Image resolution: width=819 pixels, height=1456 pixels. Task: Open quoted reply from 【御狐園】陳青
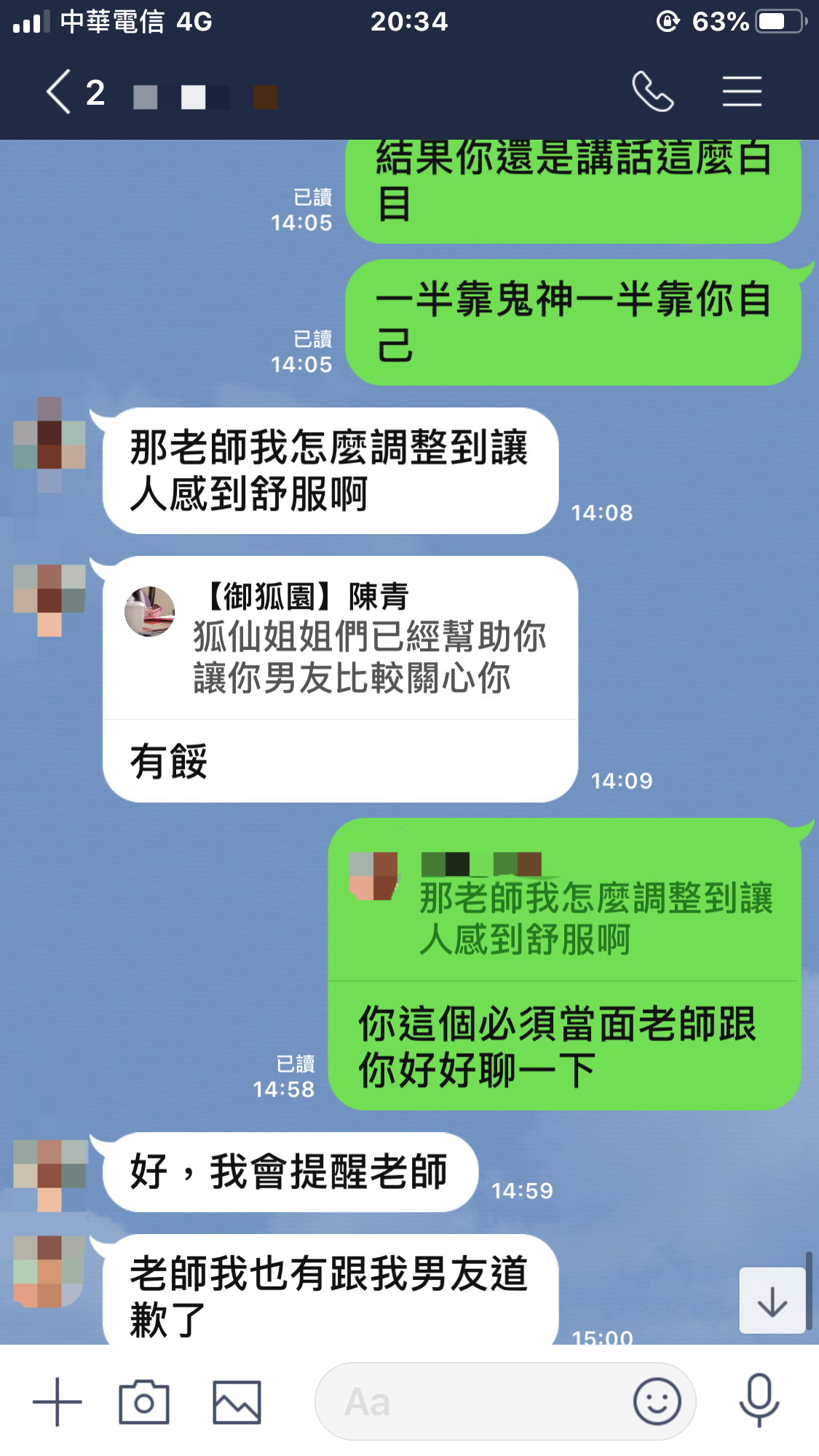point(340,638)
